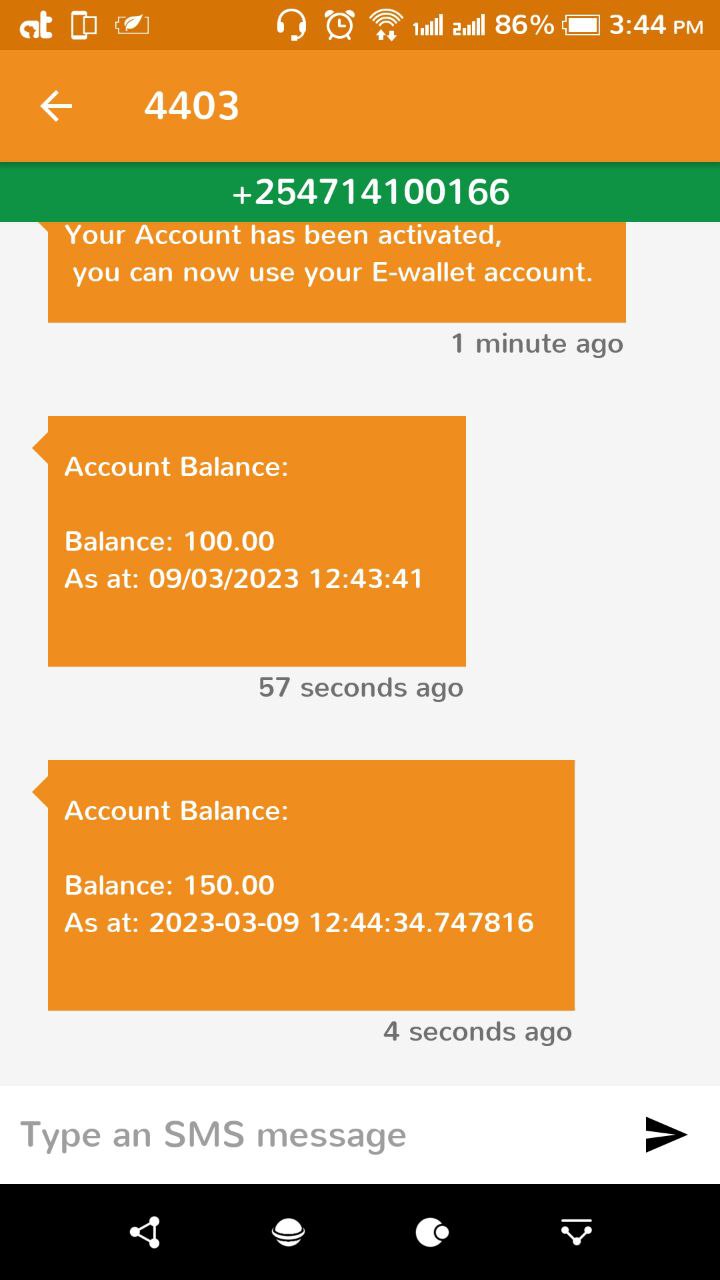Focus the Type an SMS message field
720x1280 pixels.
320,1135
